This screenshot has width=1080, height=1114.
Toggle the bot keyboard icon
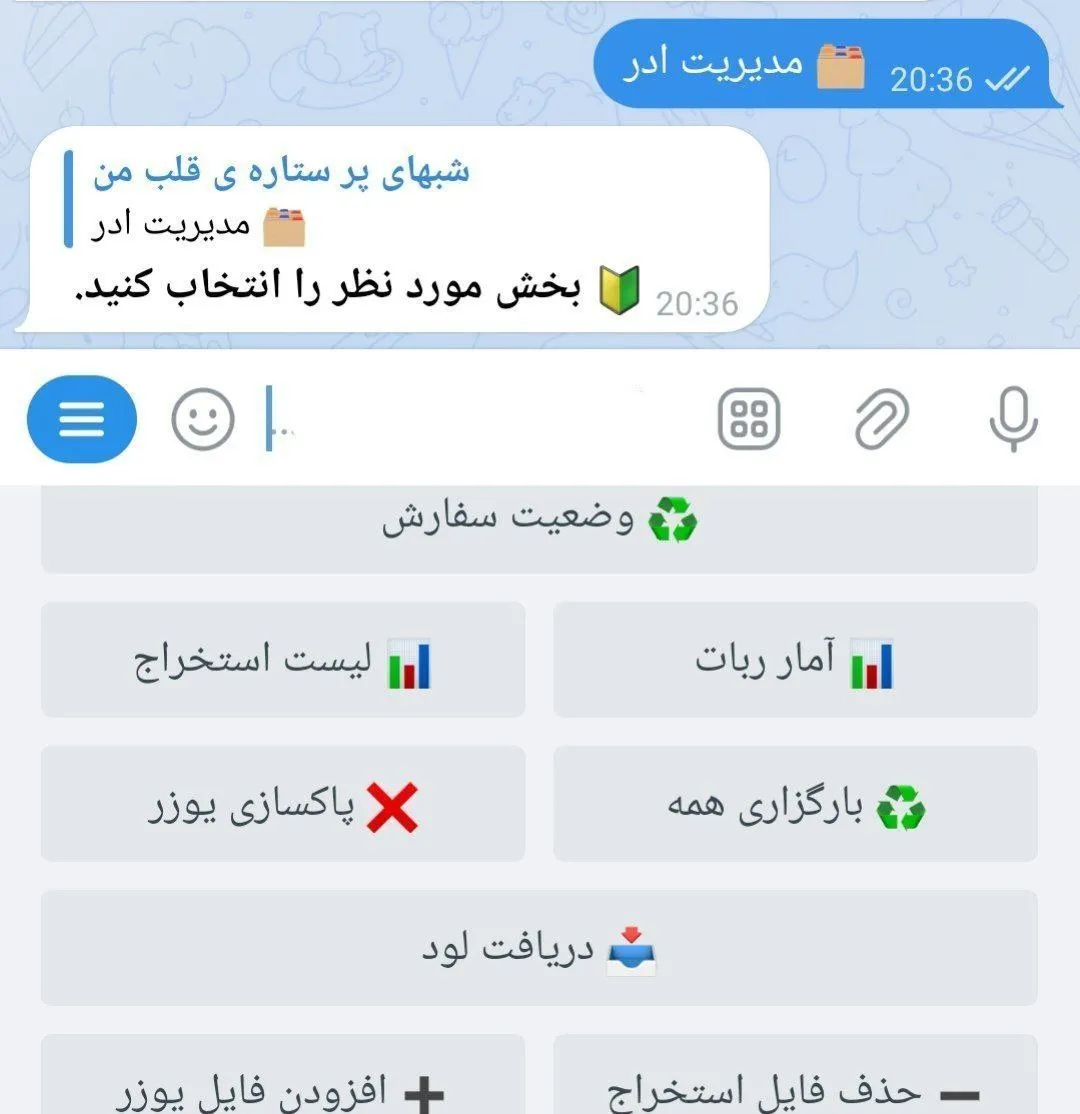749,419
